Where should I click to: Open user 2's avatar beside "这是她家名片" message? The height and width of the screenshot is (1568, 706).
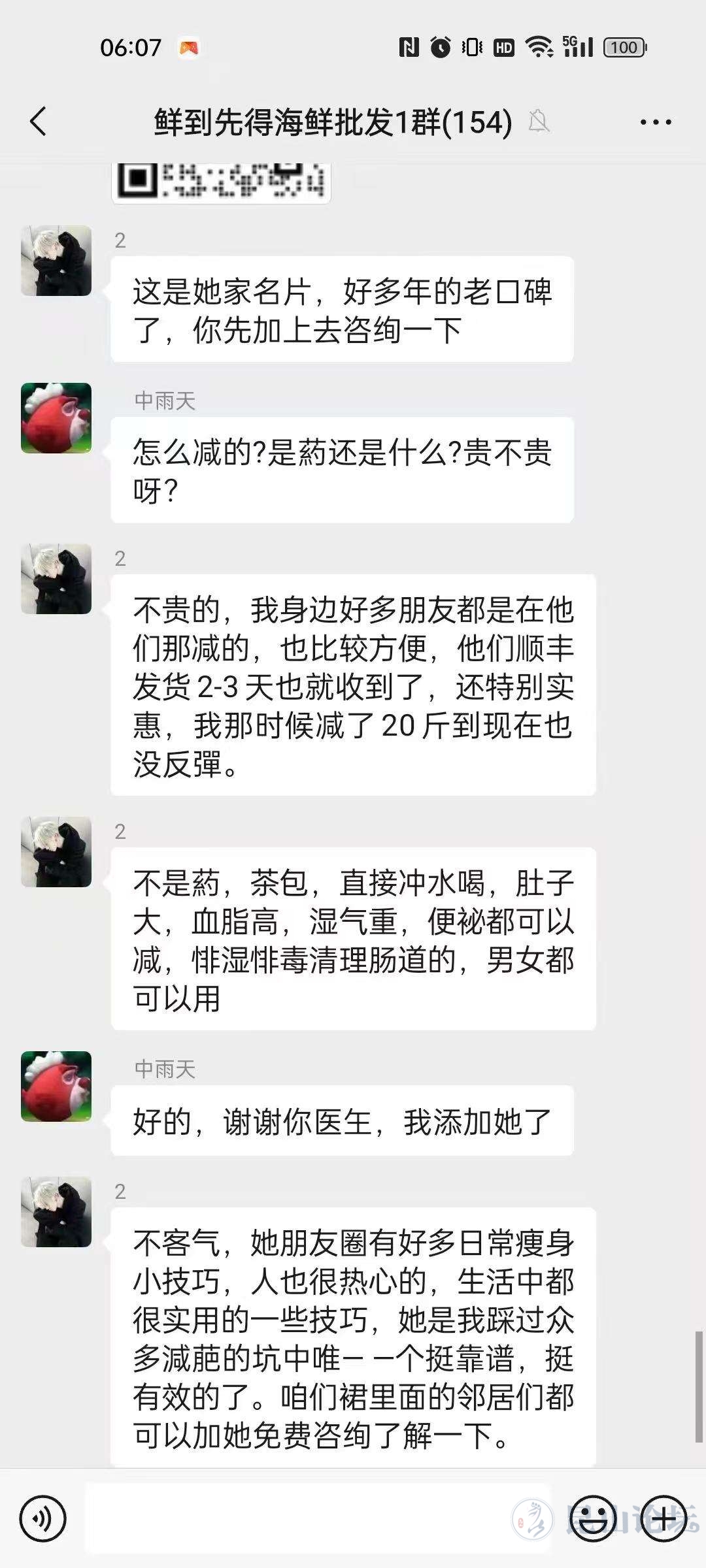pyautogui.click(x=56, y=261)
